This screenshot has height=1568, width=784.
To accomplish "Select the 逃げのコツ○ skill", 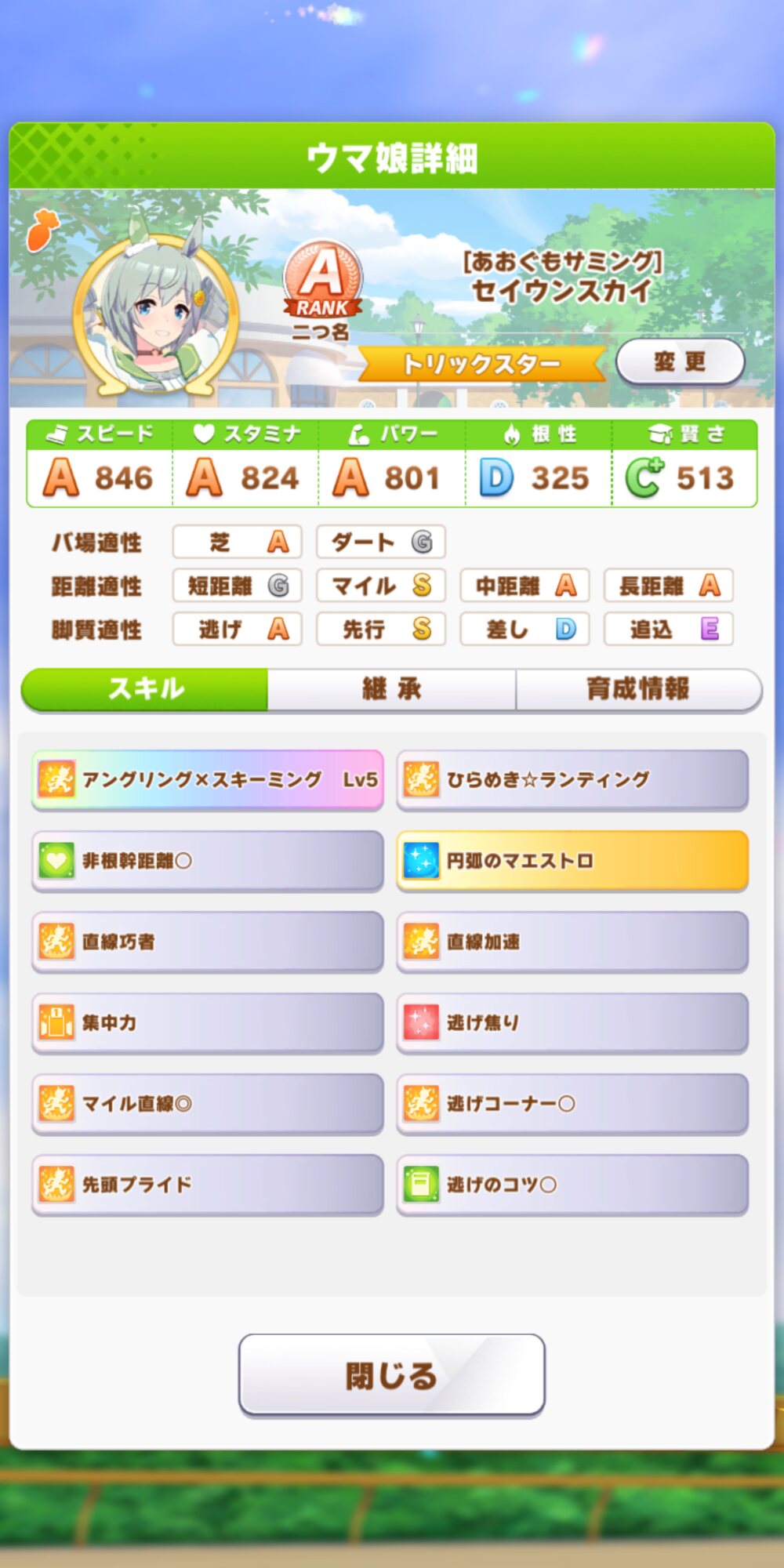I will (572, 1185).
